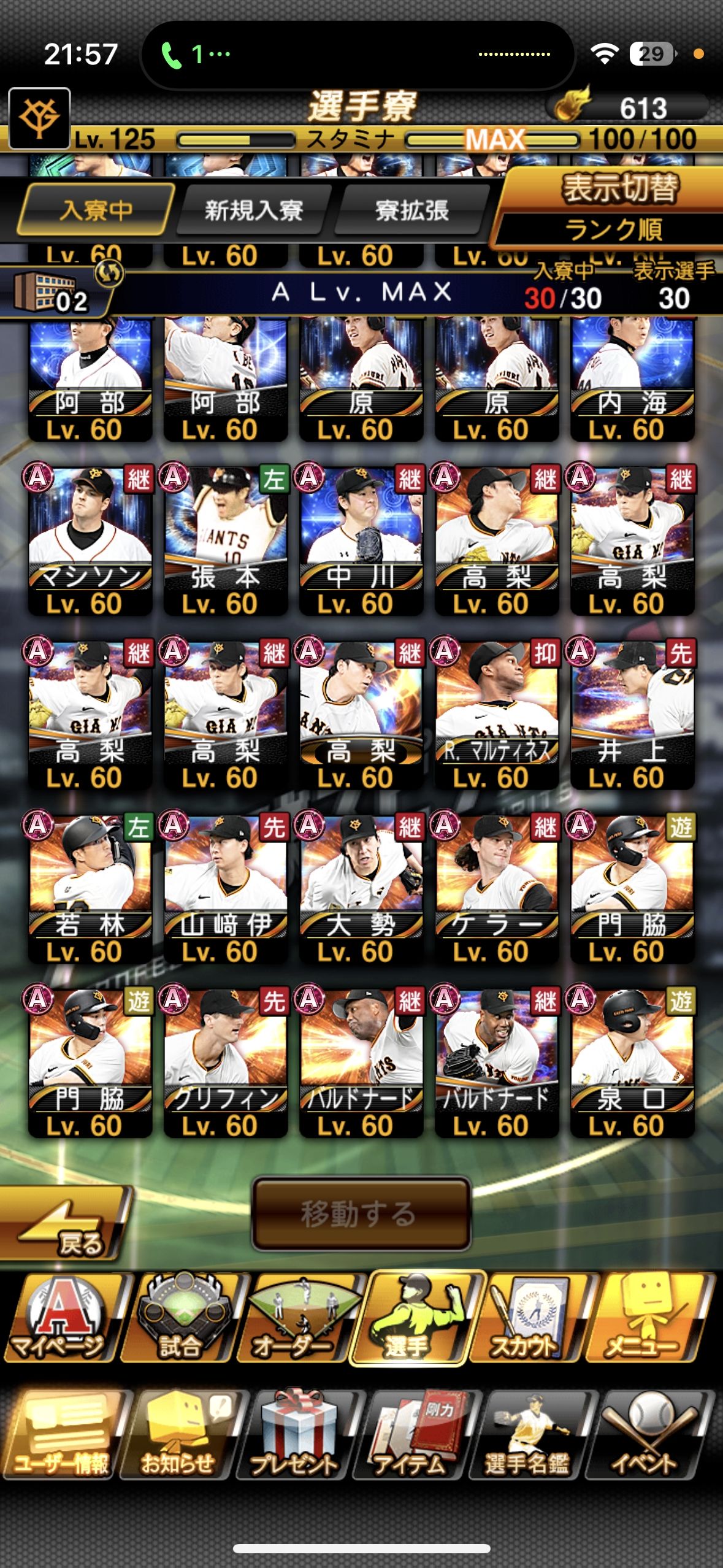Tap the グリフィン player card
The height and width of the screenshot is (1568, 723).
click(225, 1063)
